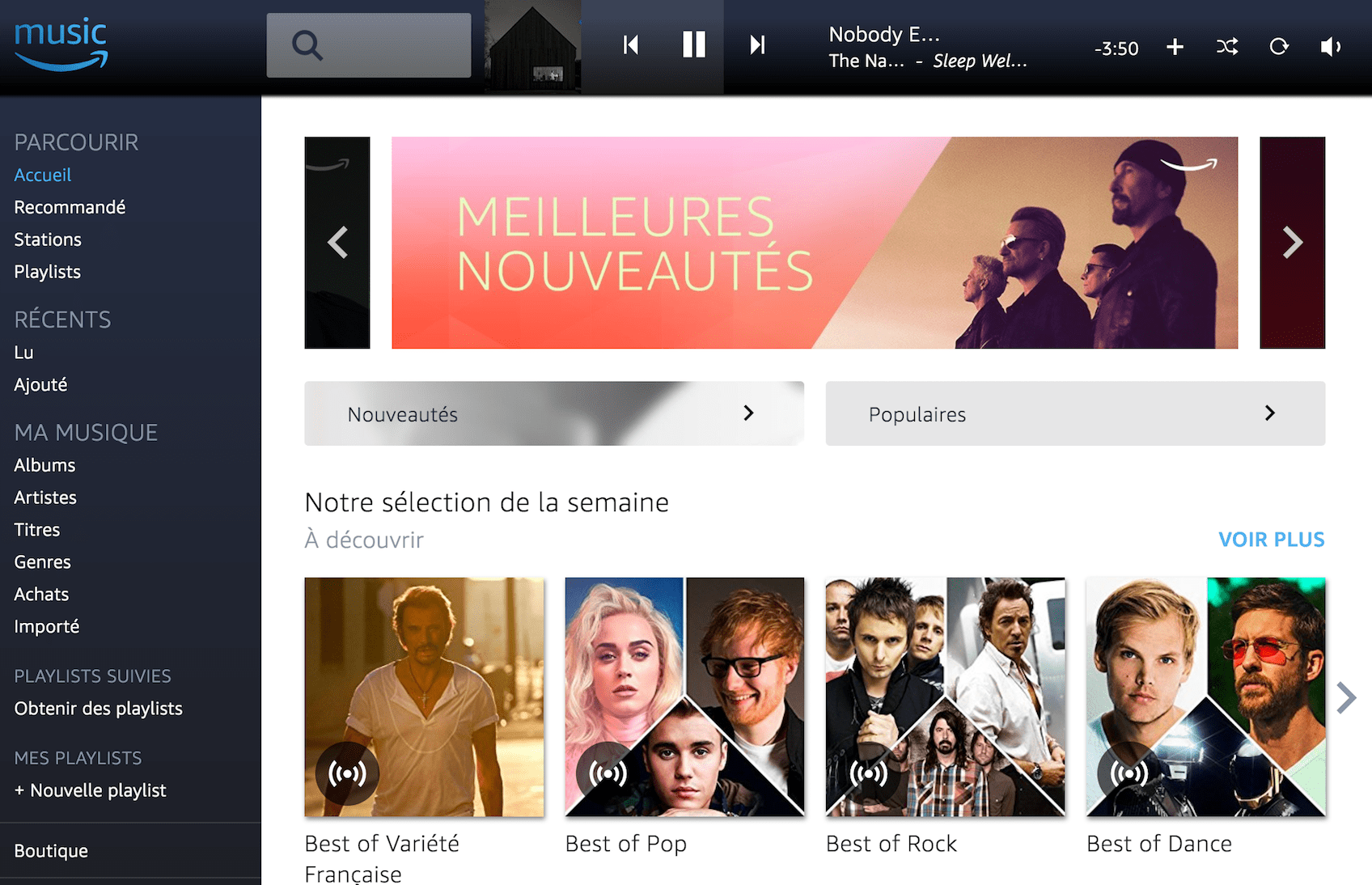Open the Best of Rock station
Viewport: 1372px width, 885px height.
coord(945,697)
